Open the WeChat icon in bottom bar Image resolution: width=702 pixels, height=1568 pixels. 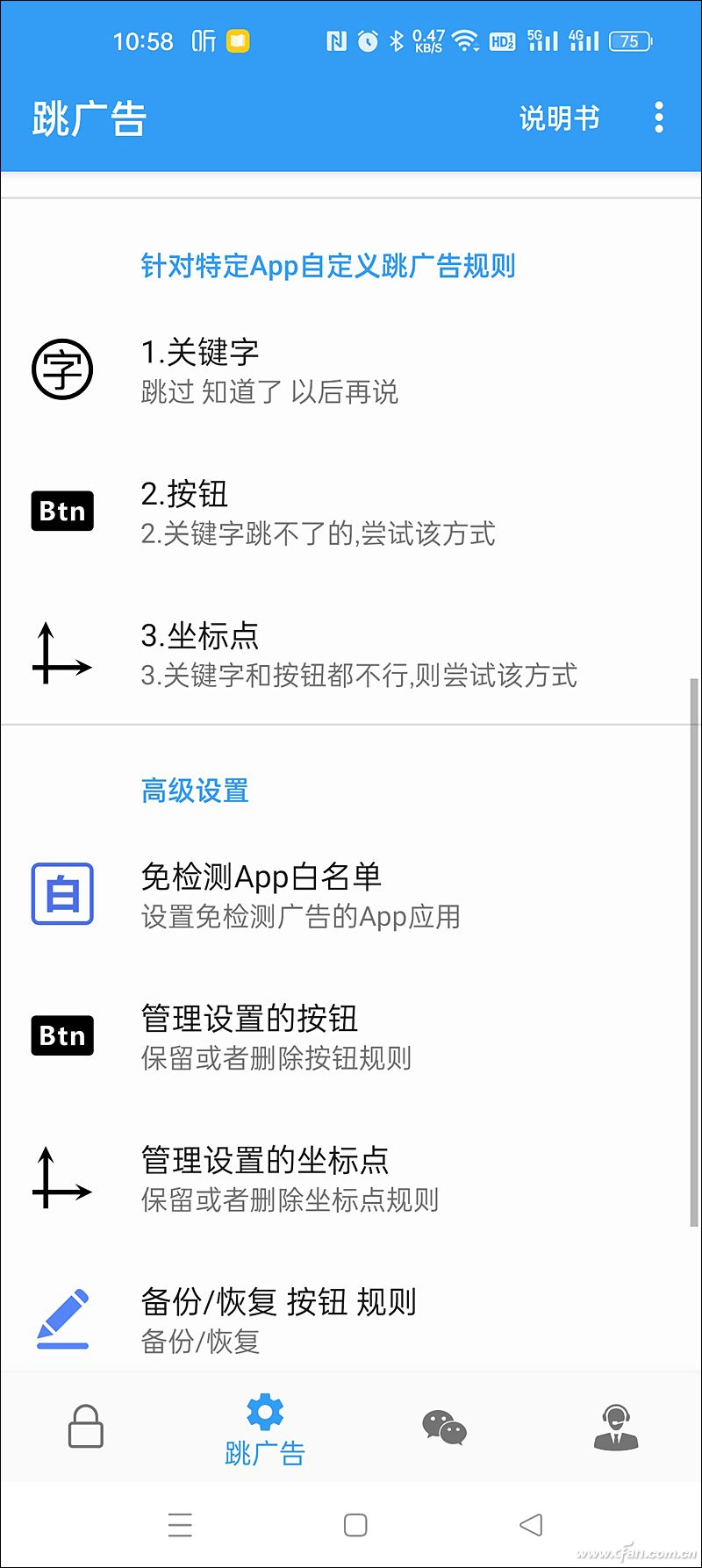click(442, 1427)
